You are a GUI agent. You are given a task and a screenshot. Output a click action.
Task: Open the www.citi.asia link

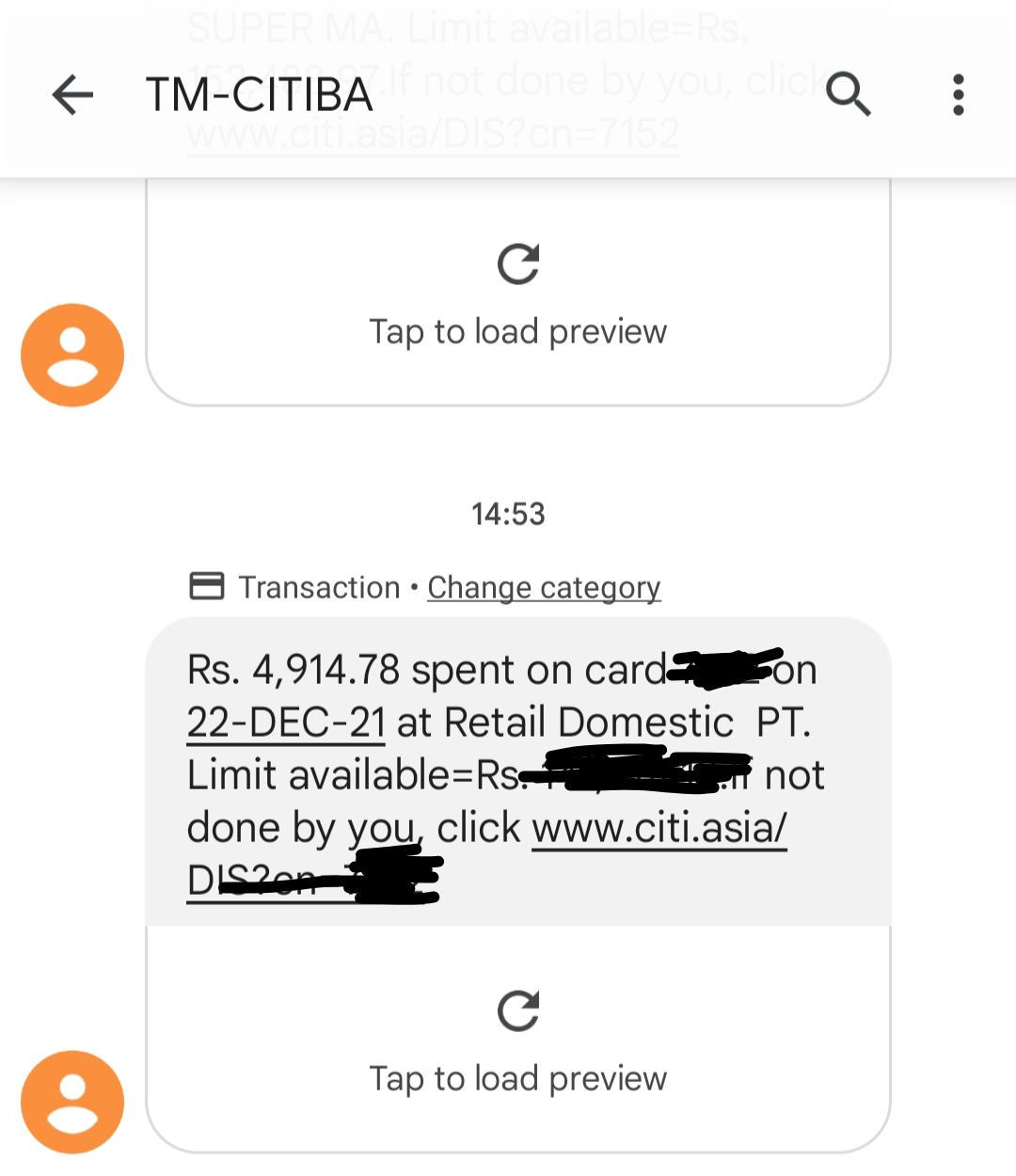click(659, 829)
